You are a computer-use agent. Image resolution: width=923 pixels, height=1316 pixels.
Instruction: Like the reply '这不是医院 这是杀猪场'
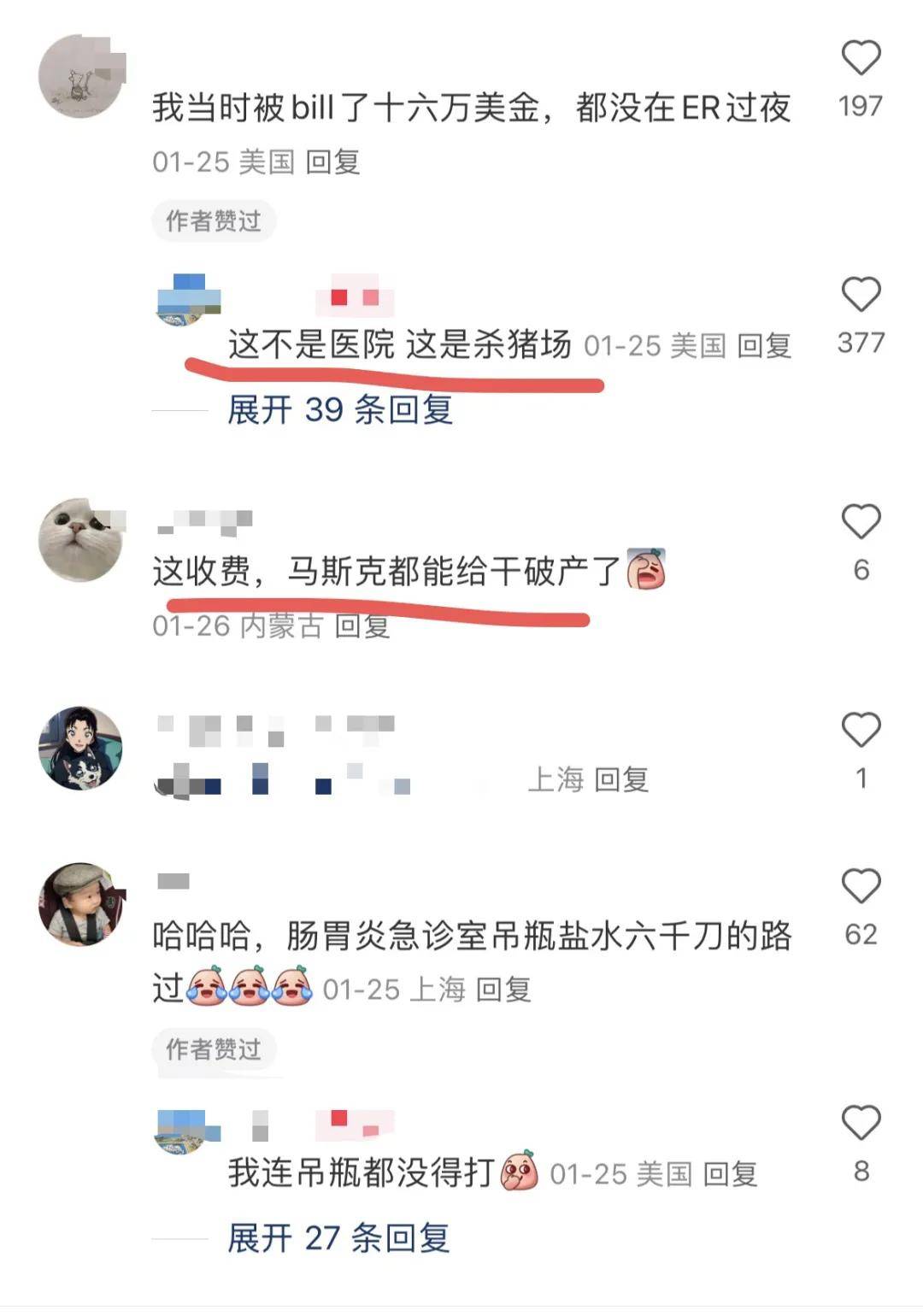(861, 295)
